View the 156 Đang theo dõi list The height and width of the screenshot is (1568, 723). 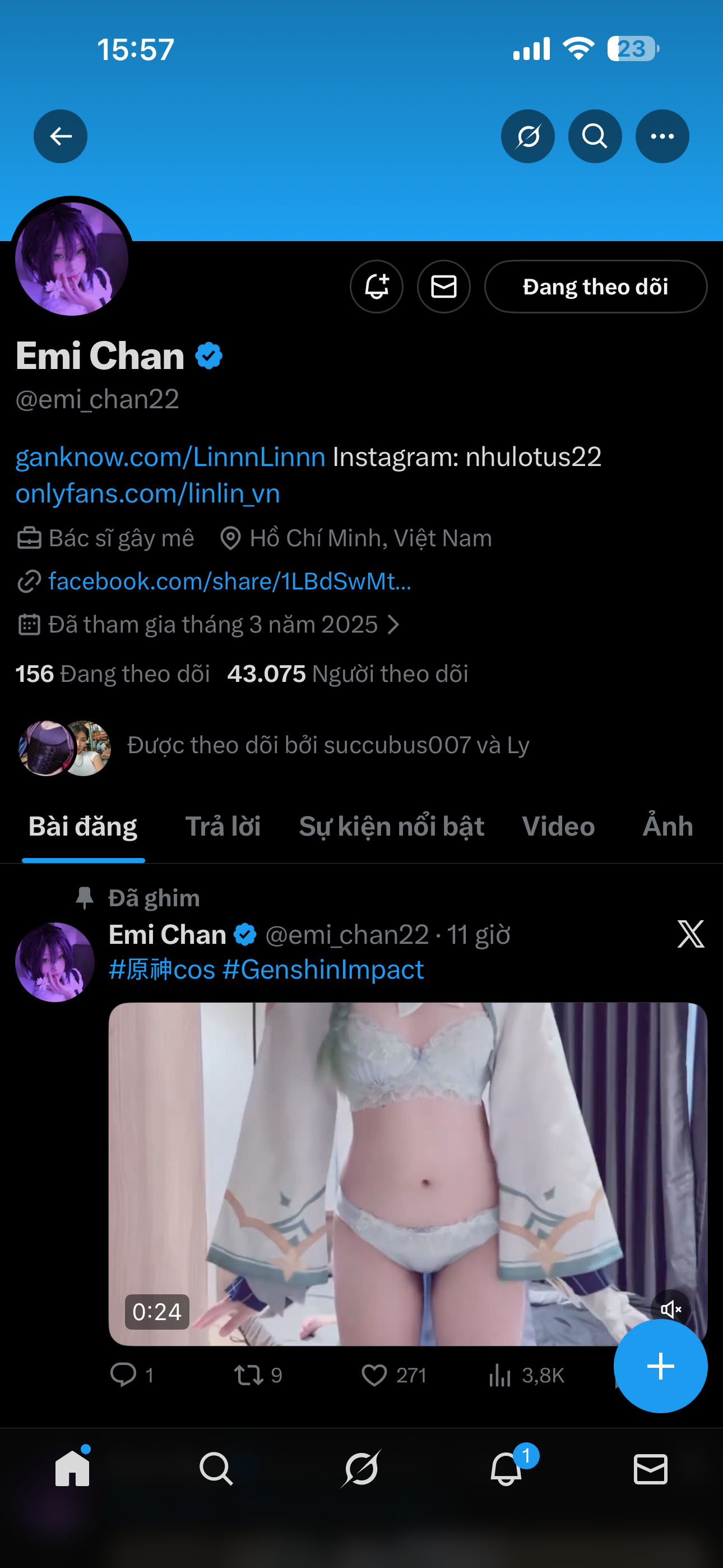pos(113,674)
